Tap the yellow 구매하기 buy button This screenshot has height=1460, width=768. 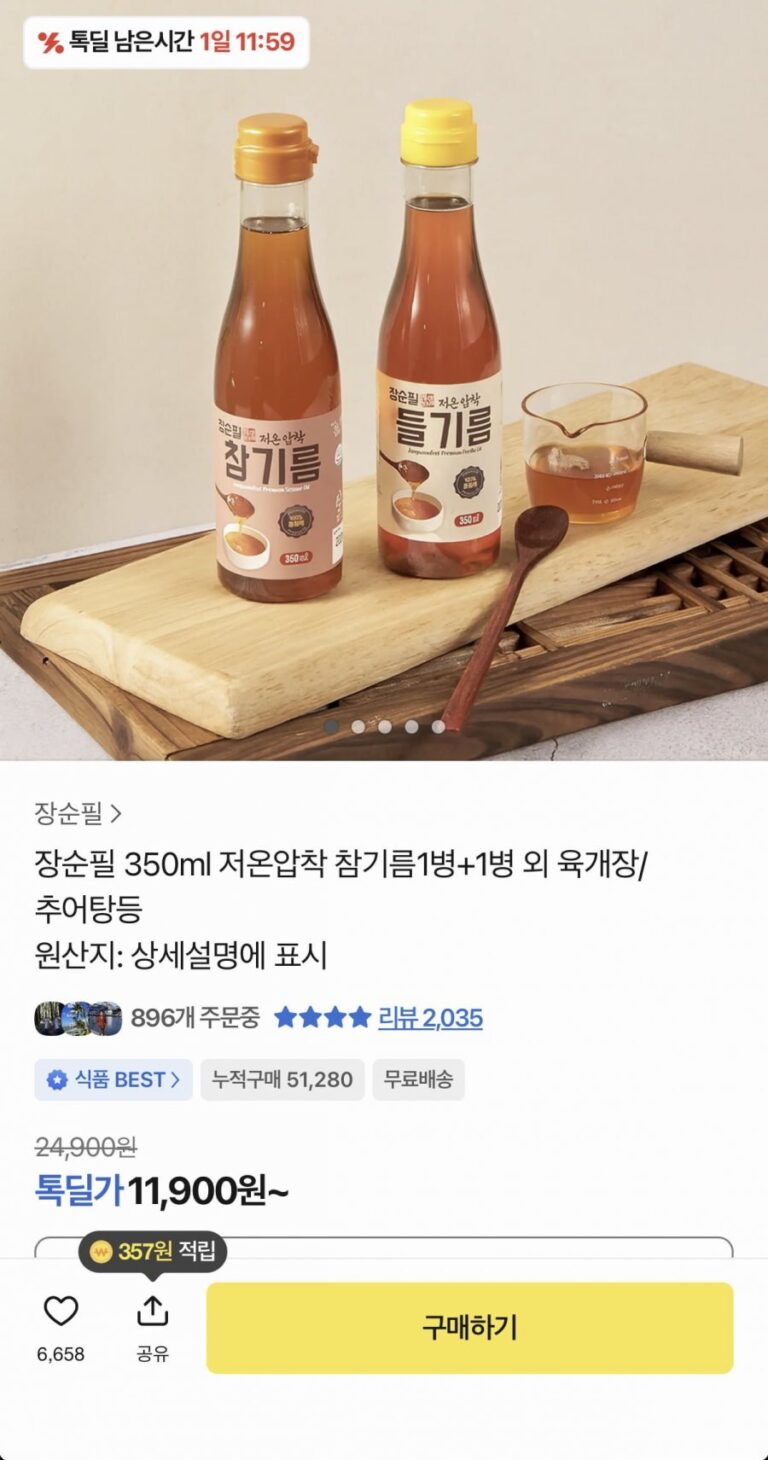tap(469, 1328)
